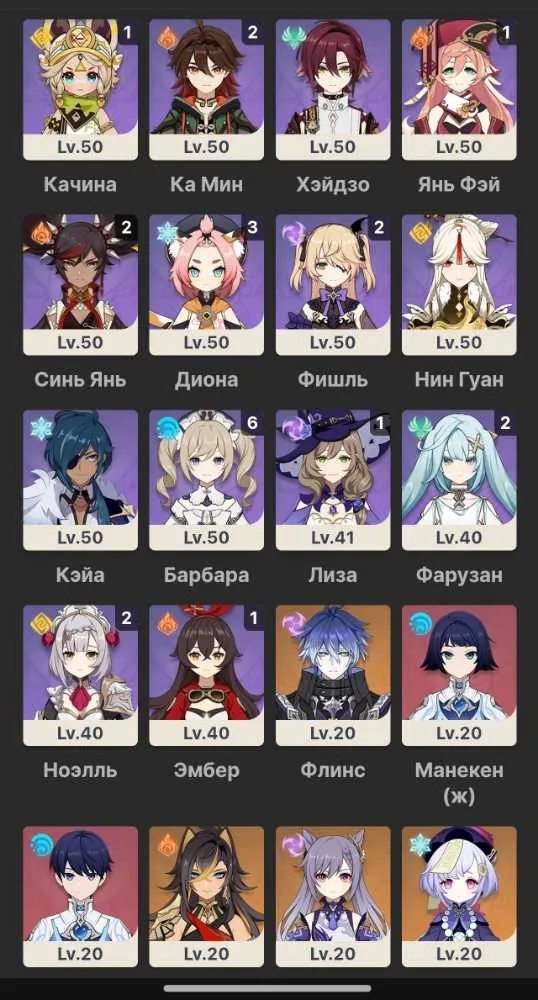The width and height of the screenshot is (538, 1000).
Task: Select the Ка Мин character
Action: coord(207,89)
